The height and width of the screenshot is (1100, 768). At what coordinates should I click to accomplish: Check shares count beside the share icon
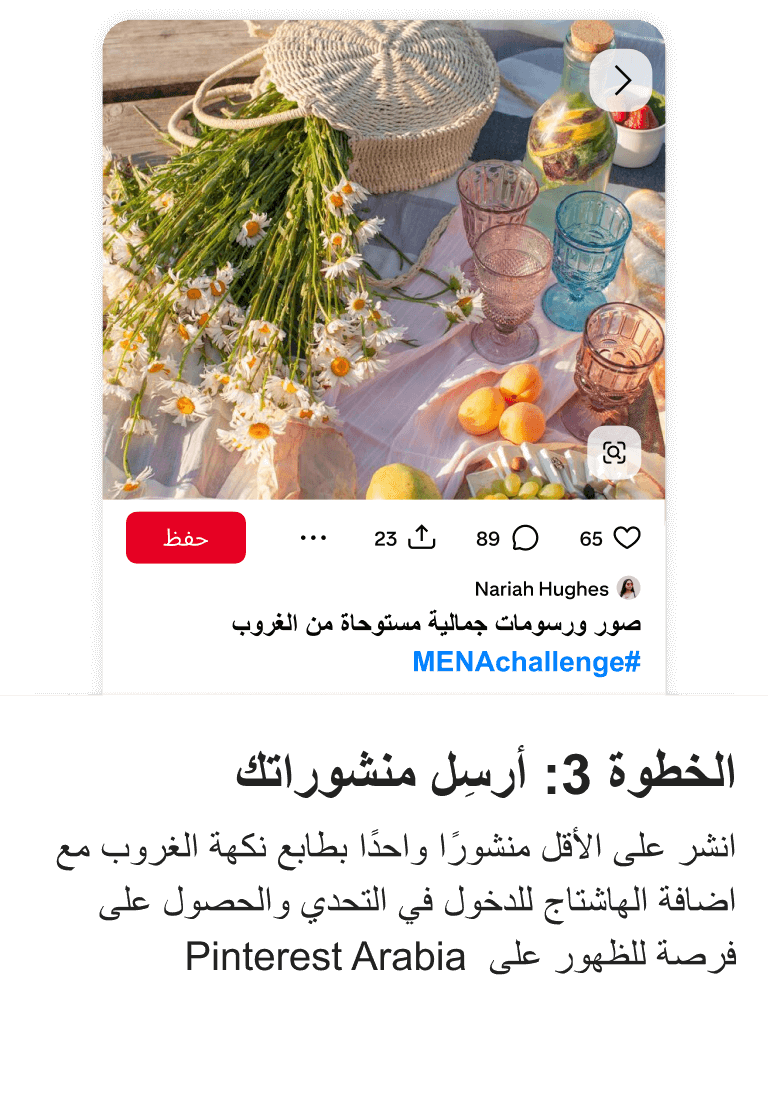386,537
